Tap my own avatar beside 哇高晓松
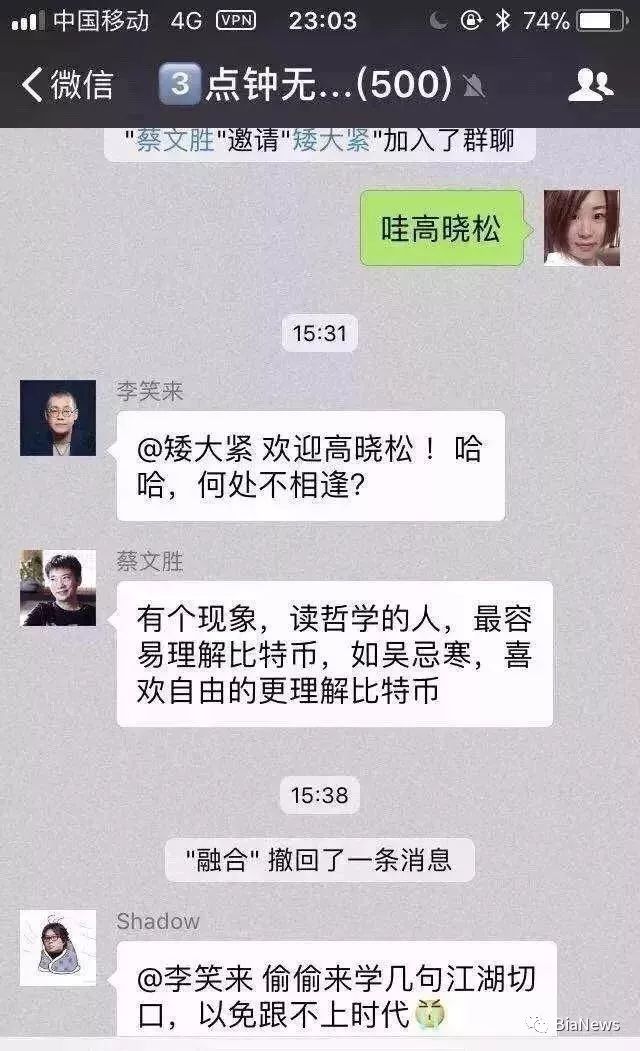This screenshot has height=1051, width=640. [582, 228]
